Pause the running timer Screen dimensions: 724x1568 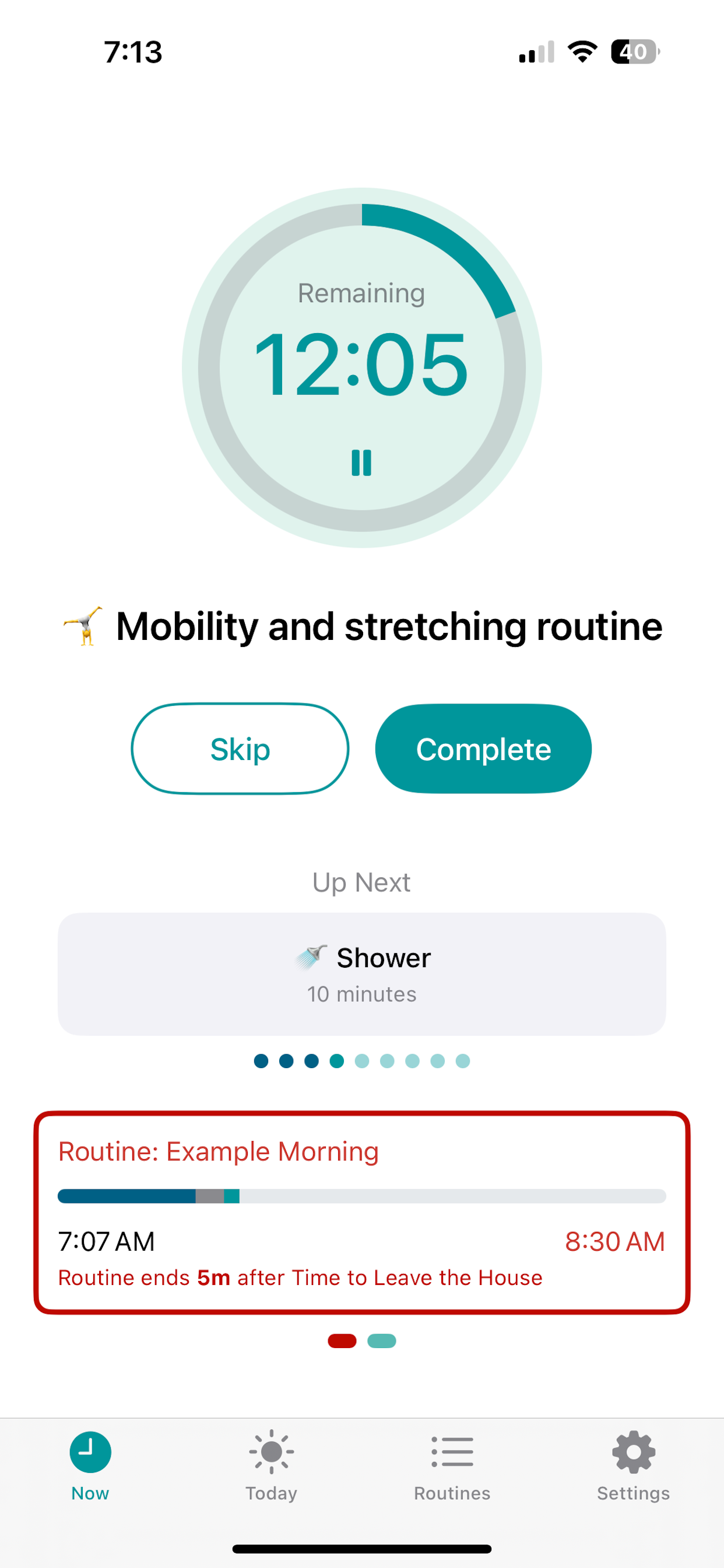[x=361, y=463]
